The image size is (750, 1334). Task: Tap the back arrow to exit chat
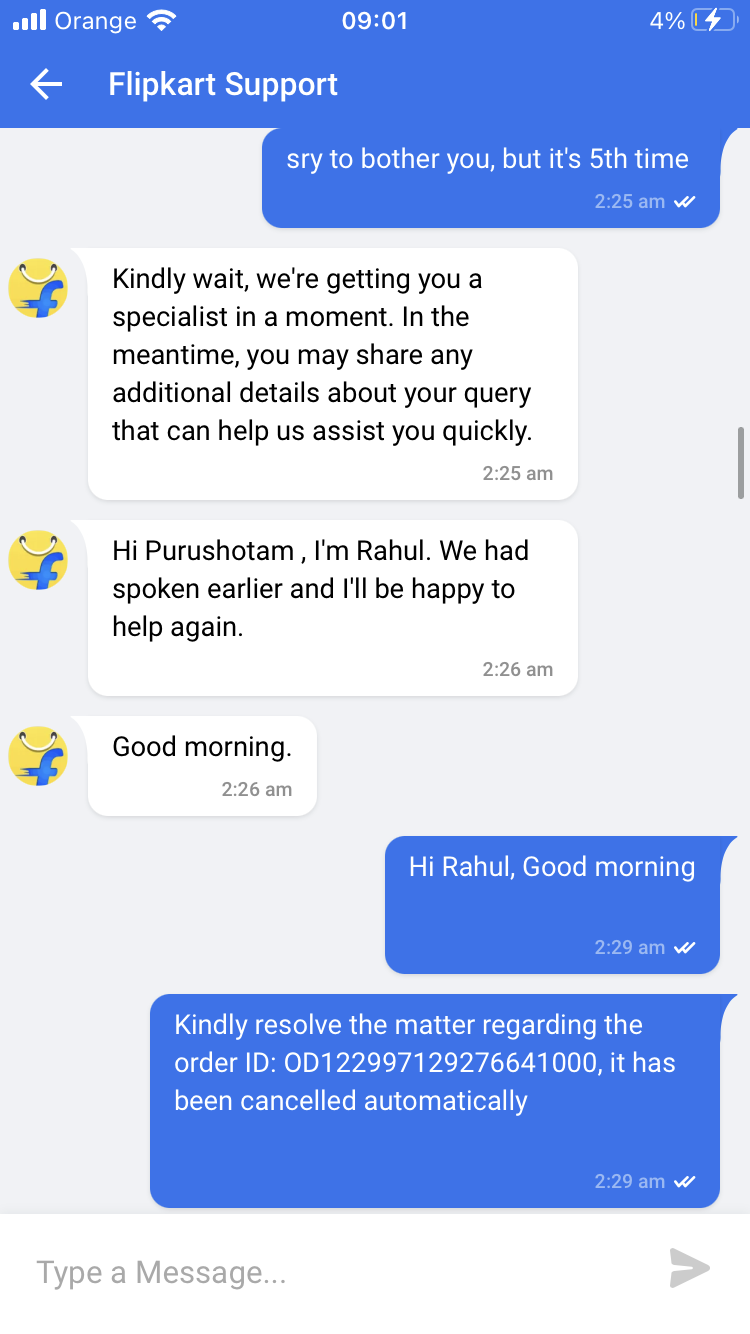coord(45,84)
